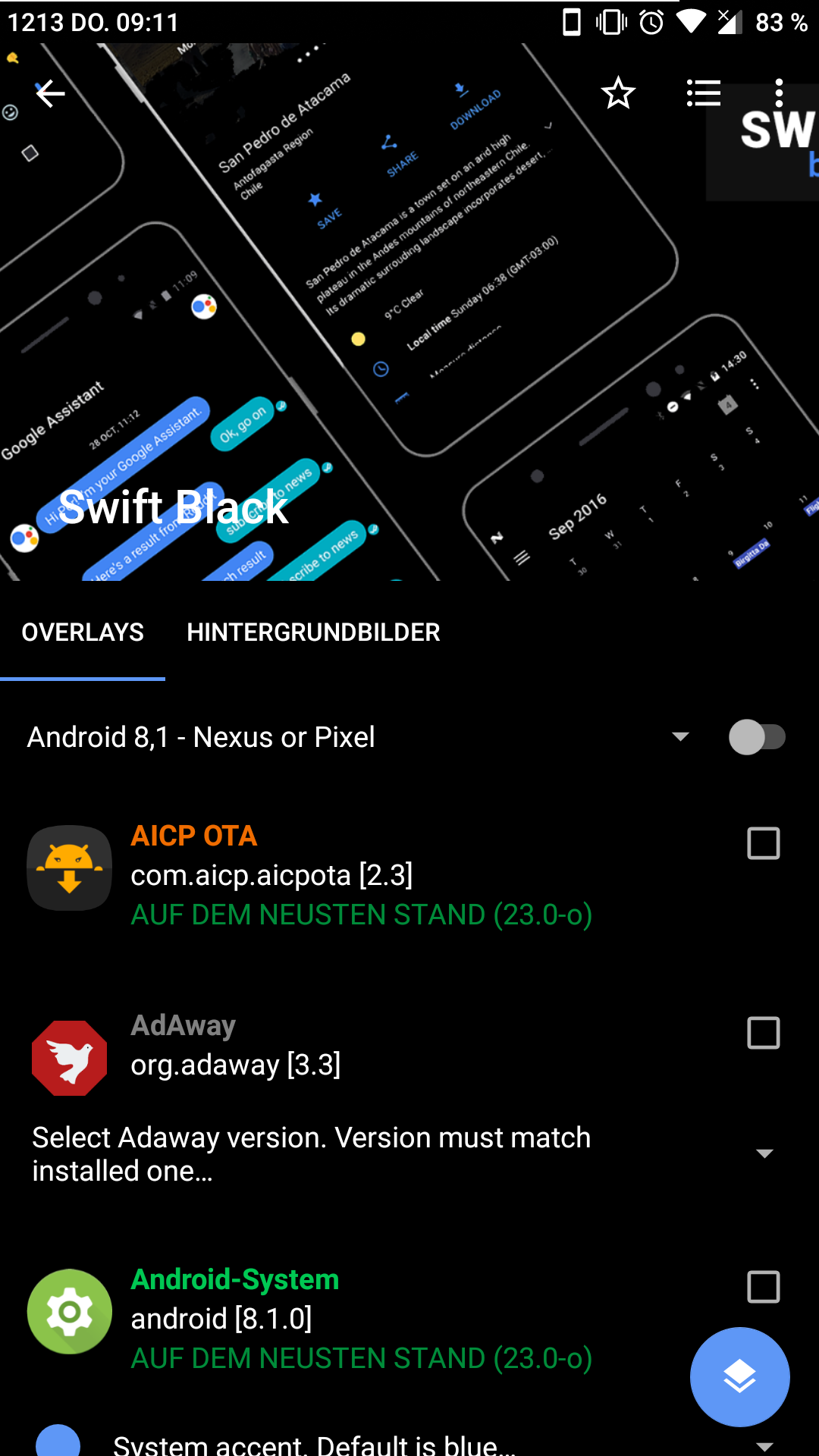Open the Adaway version selection dropdown
The height and width of the screenshot is (1456, 819).
pyautogui.click(x=764, y=1153)
